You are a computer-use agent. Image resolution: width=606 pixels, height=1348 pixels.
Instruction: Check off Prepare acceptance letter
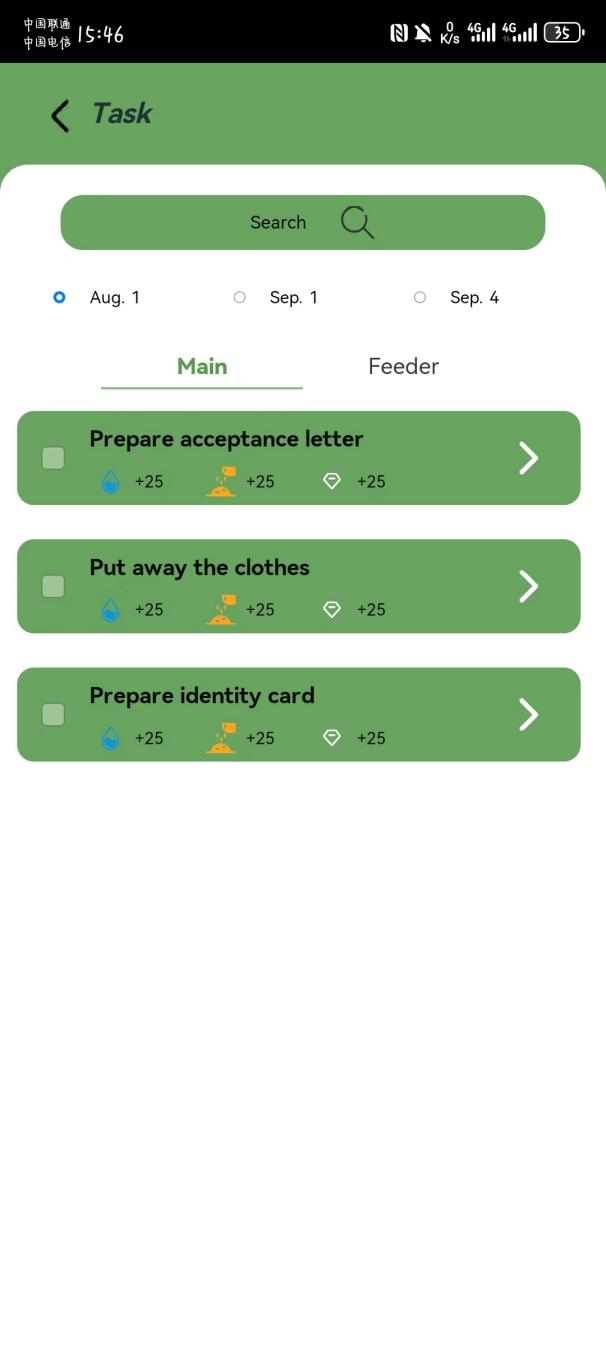[x=53, y=458]
